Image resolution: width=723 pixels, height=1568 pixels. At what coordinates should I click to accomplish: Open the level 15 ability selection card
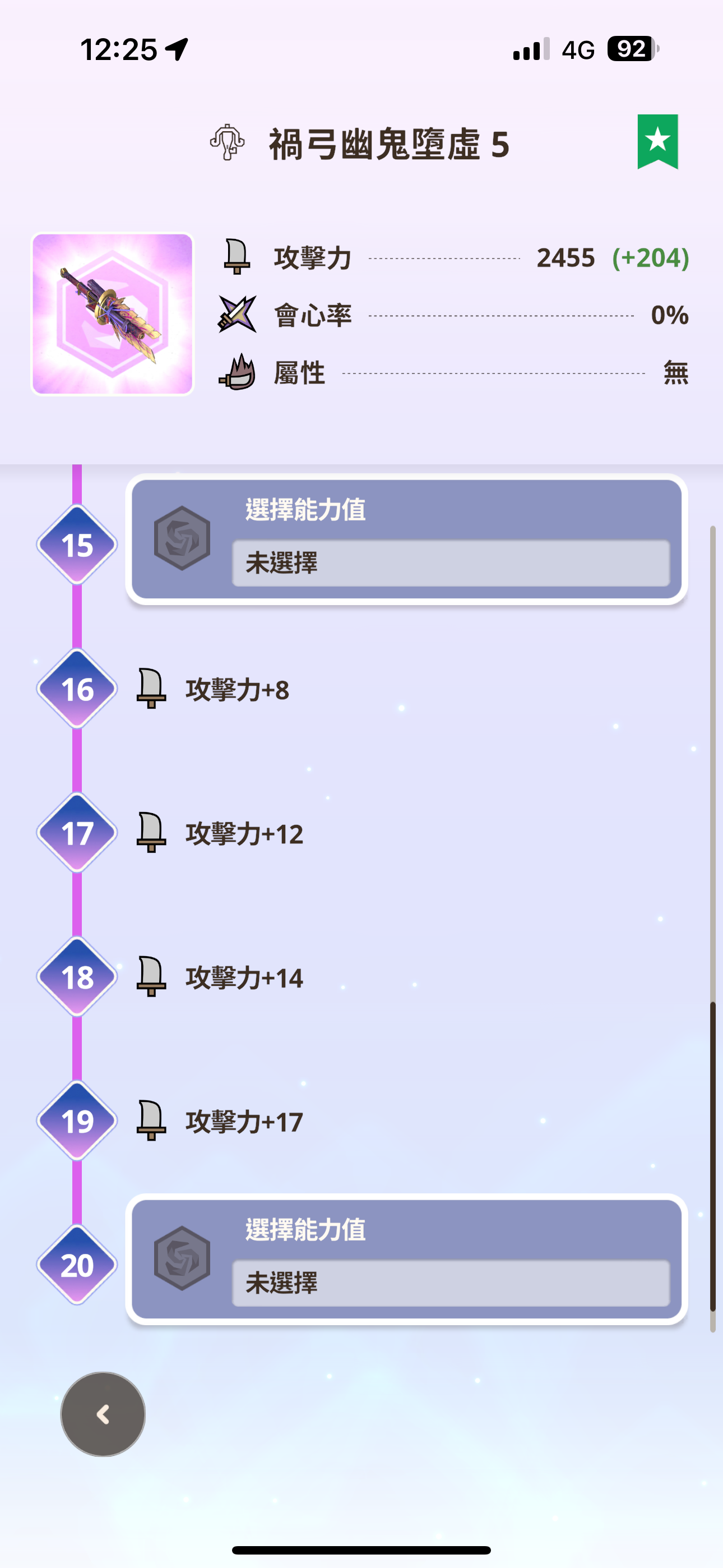coord(406,539)
